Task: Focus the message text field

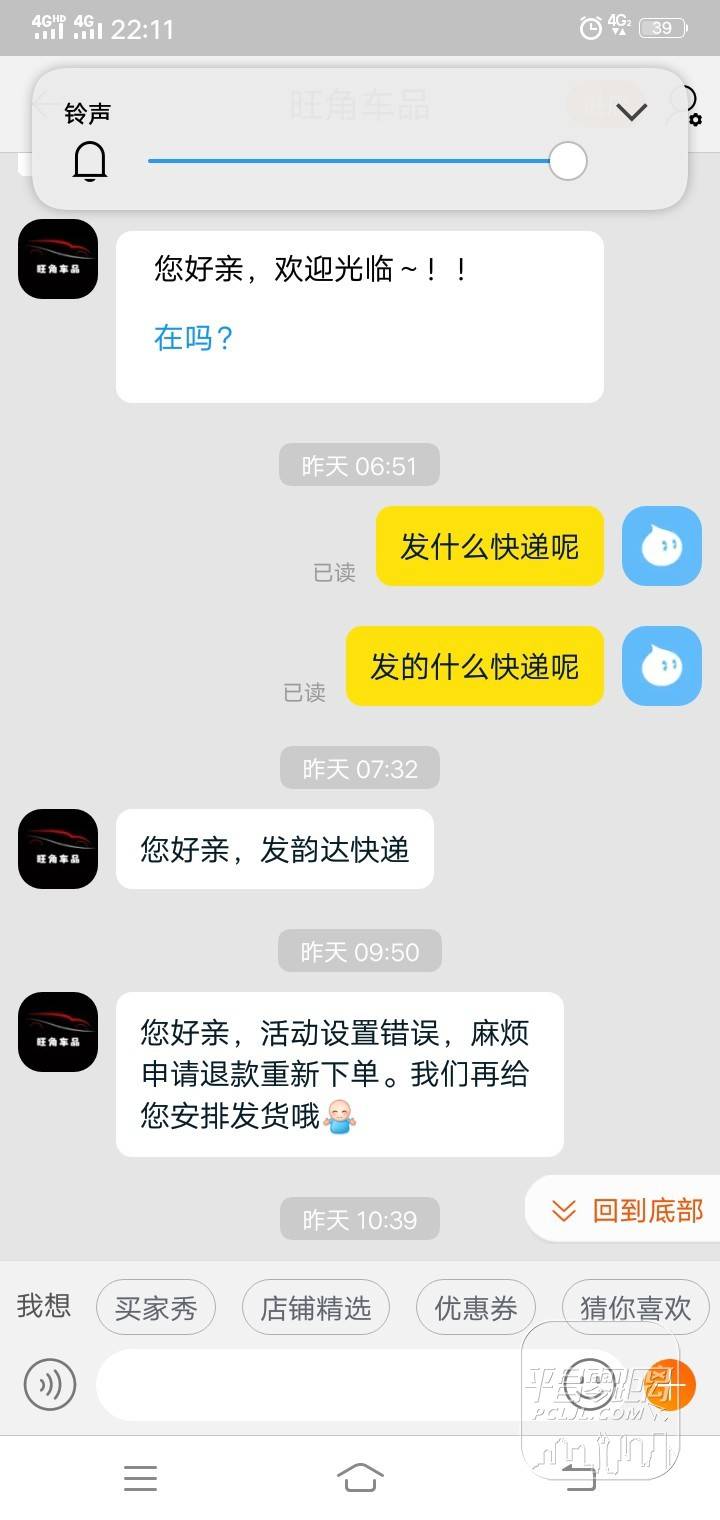Action: (330, 1385)
